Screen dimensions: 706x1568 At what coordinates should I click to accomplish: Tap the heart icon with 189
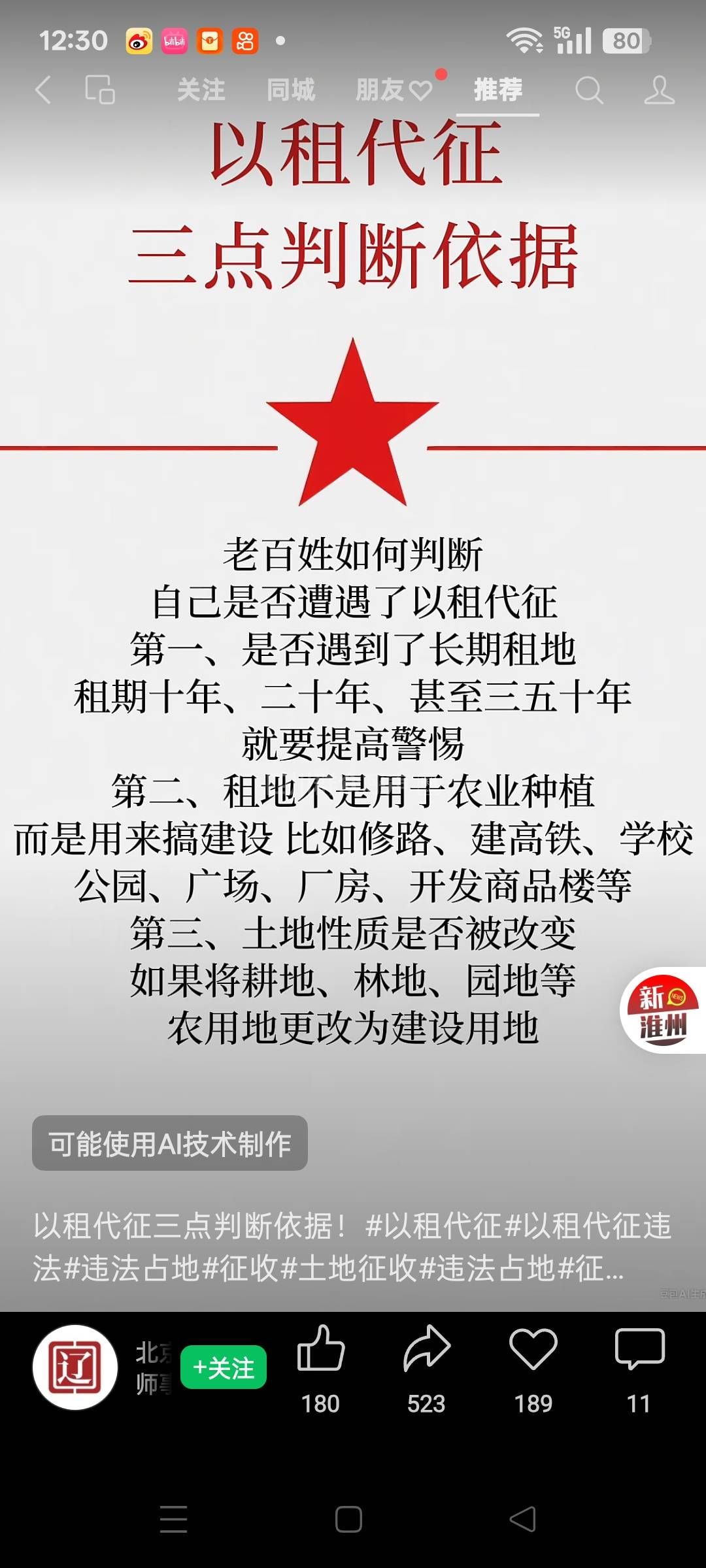click(x=533, y=1350)
